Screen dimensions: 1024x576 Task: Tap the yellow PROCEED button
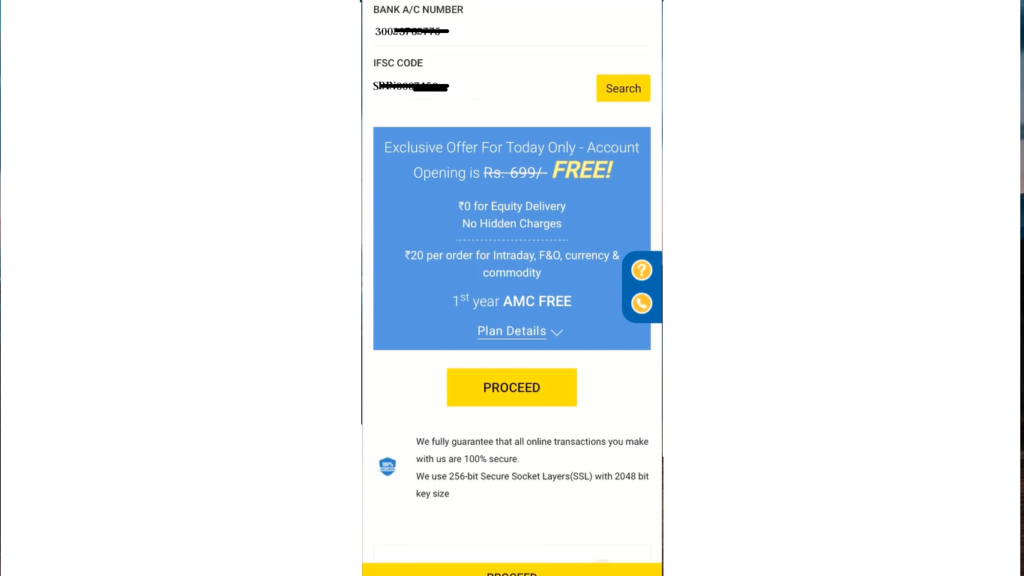(511, 387)
